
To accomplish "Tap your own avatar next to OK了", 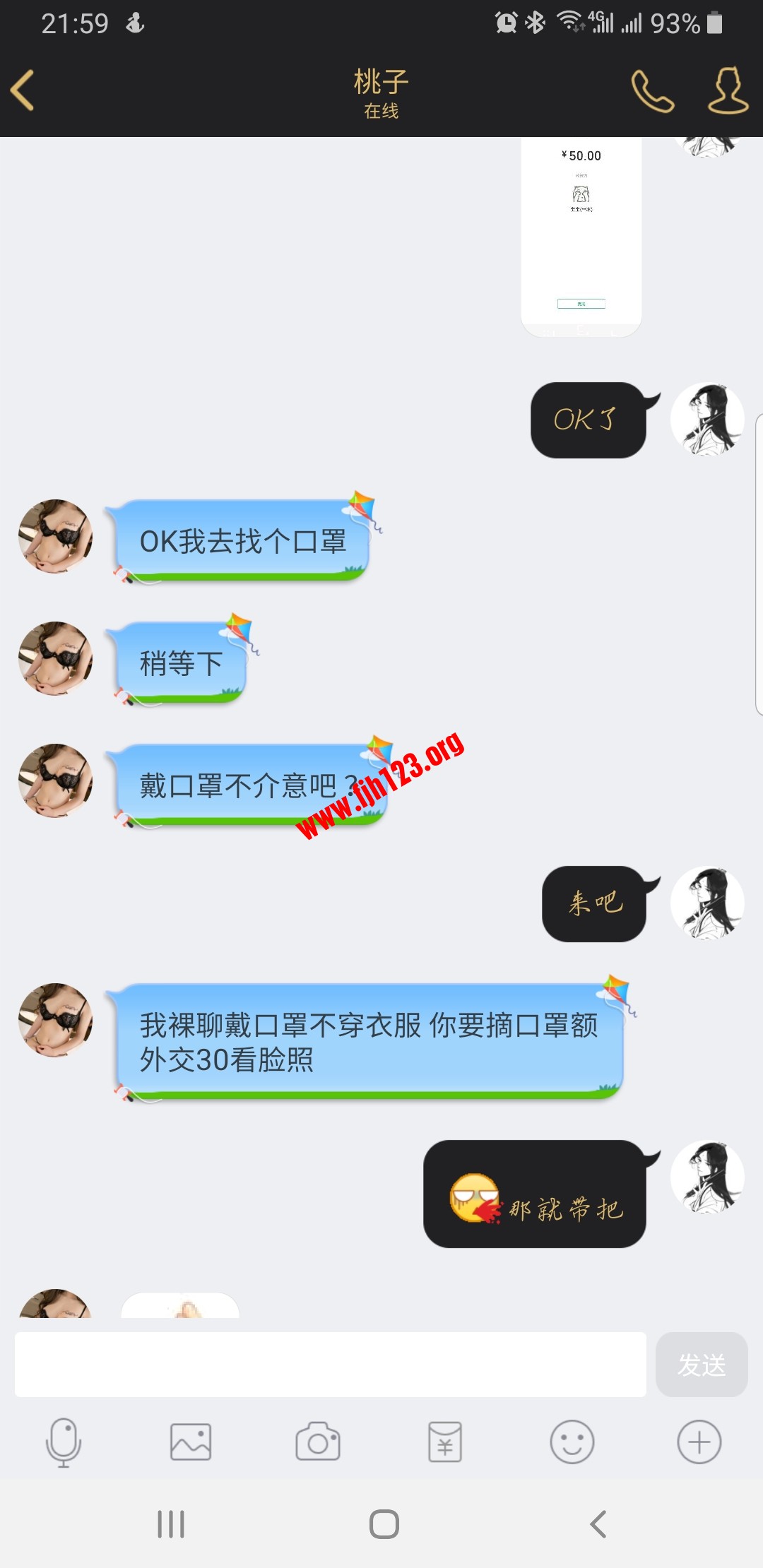I will (706, 419).
